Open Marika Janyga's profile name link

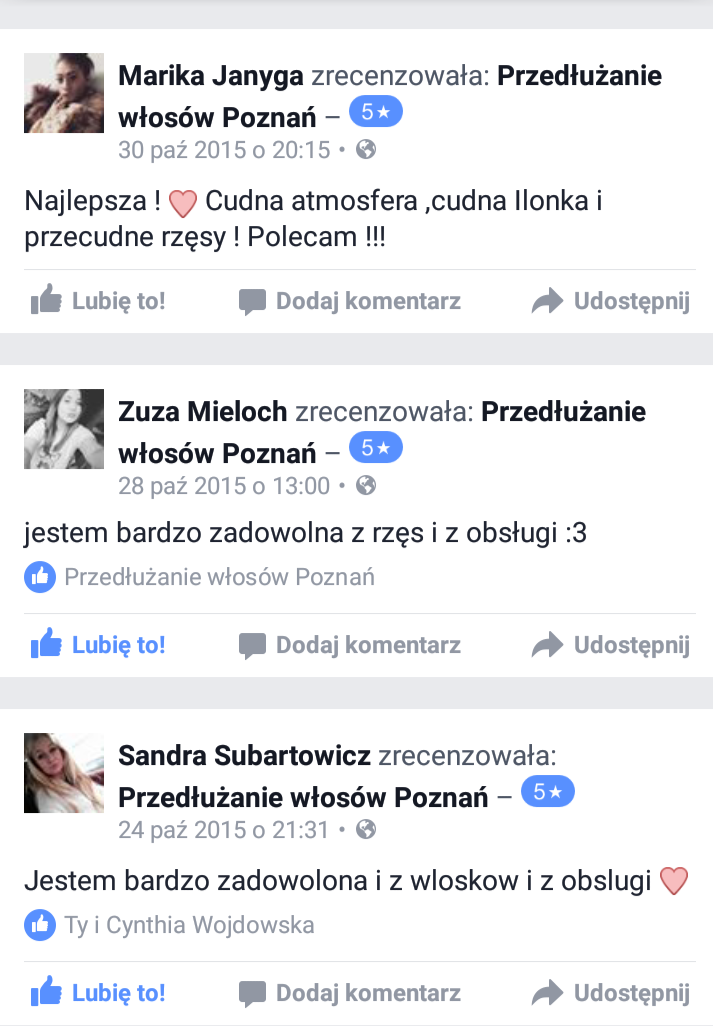(212, 76)
